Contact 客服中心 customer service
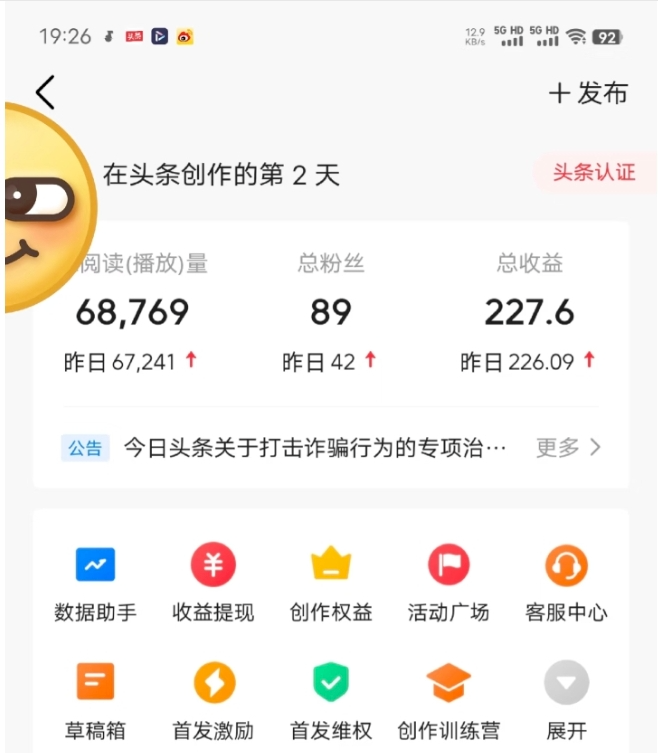 tap(566, 582)
